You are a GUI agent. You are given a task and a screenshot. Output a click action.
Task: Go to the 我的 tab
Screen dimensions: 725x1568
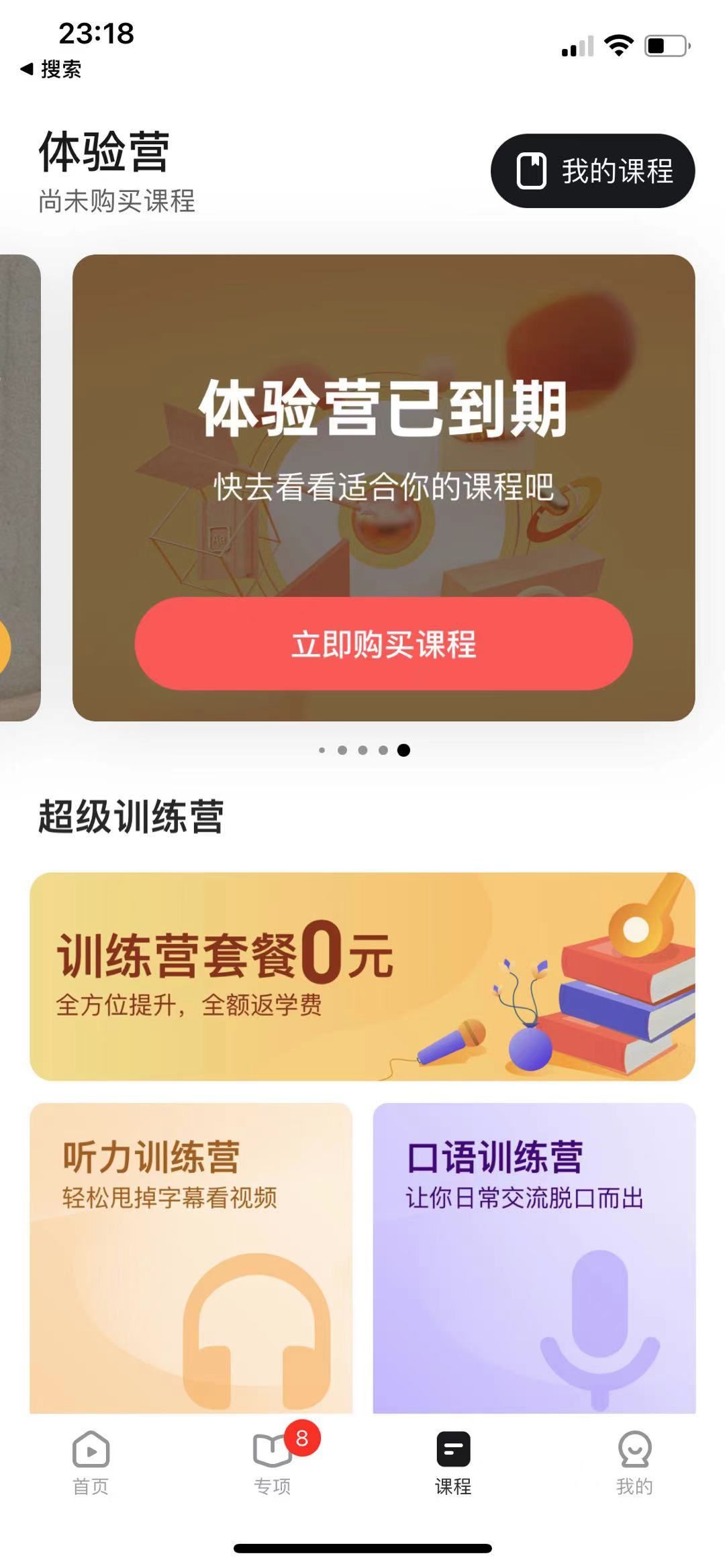coord(634,1464)
